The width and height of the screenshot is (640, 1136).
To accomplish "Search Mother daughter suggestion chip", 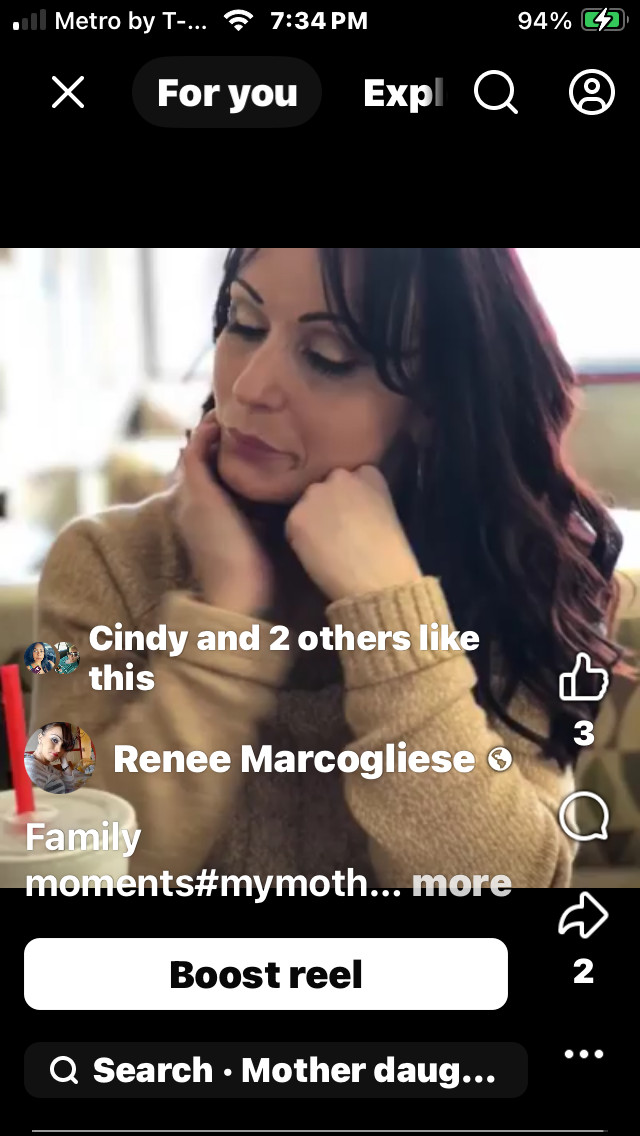I will point(275,1070).
